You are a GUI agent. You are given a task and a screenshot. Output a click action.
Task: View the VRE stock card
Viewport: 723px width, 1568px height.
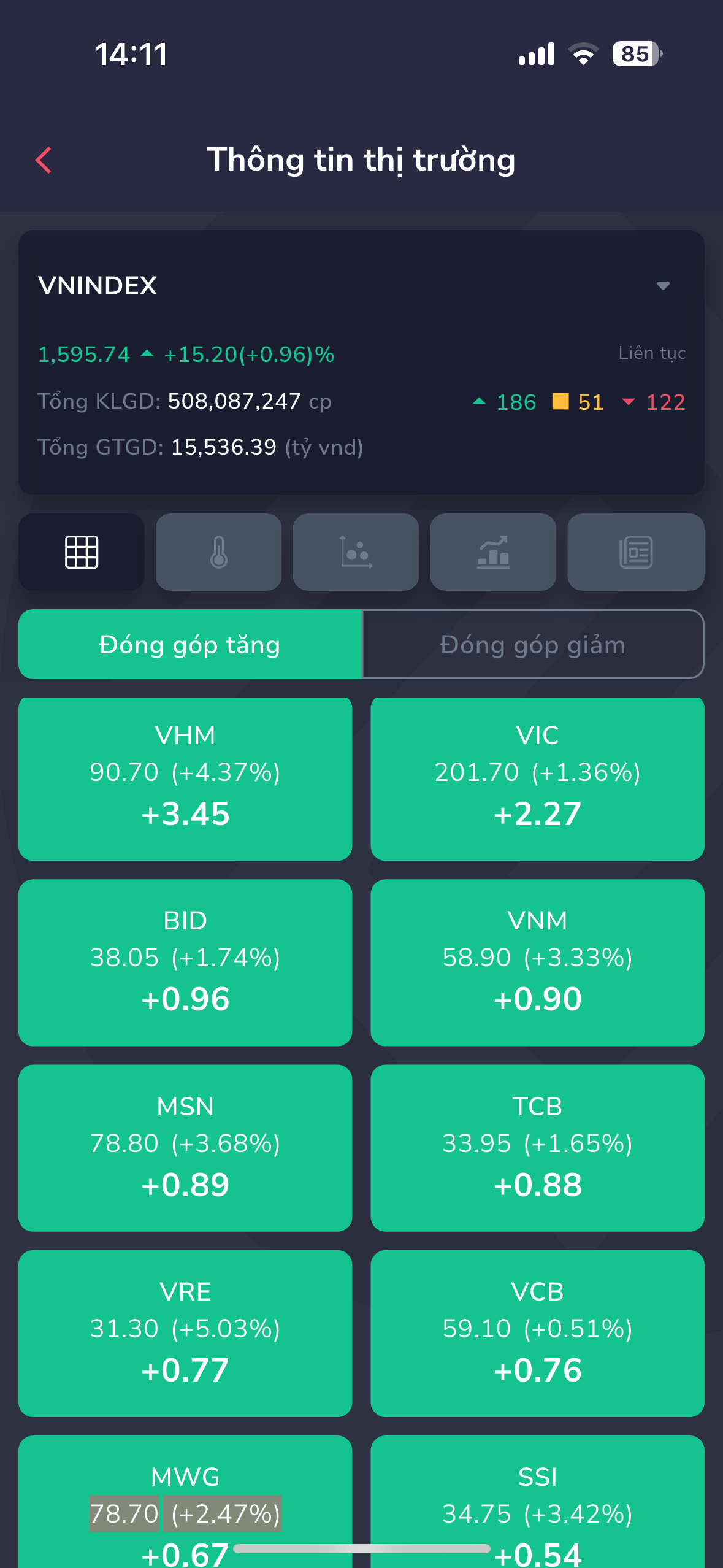coord(185,1333)
